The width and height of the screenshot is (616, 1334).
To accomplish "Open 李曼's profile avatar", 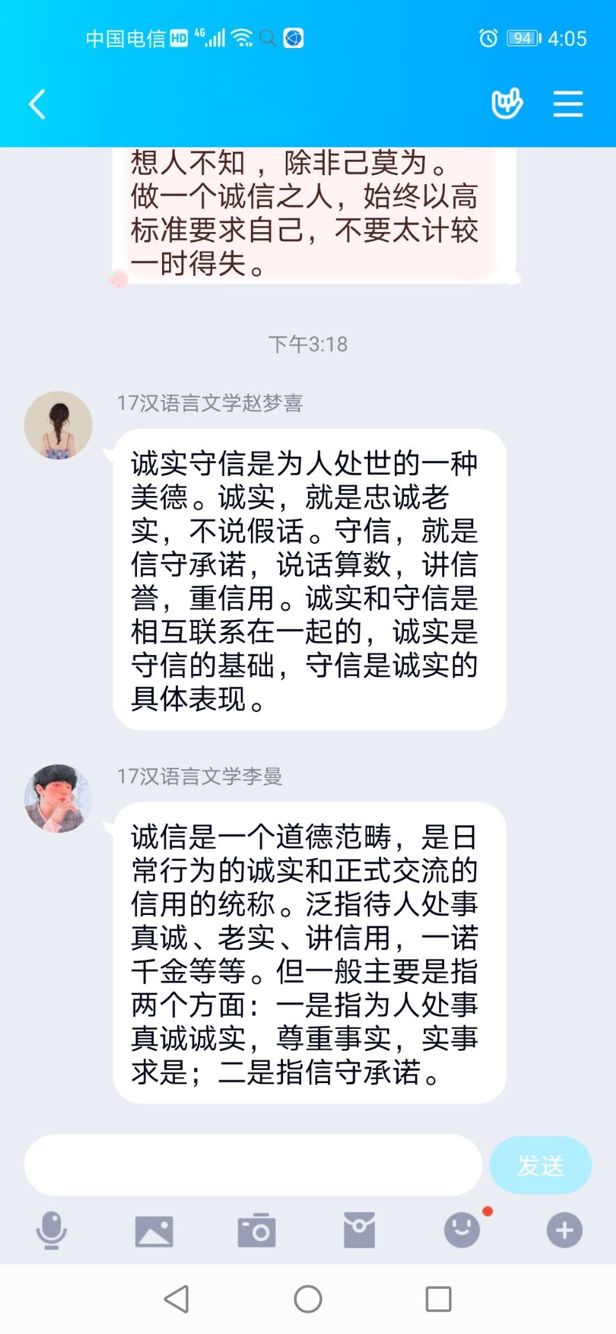I will [58, 798].
